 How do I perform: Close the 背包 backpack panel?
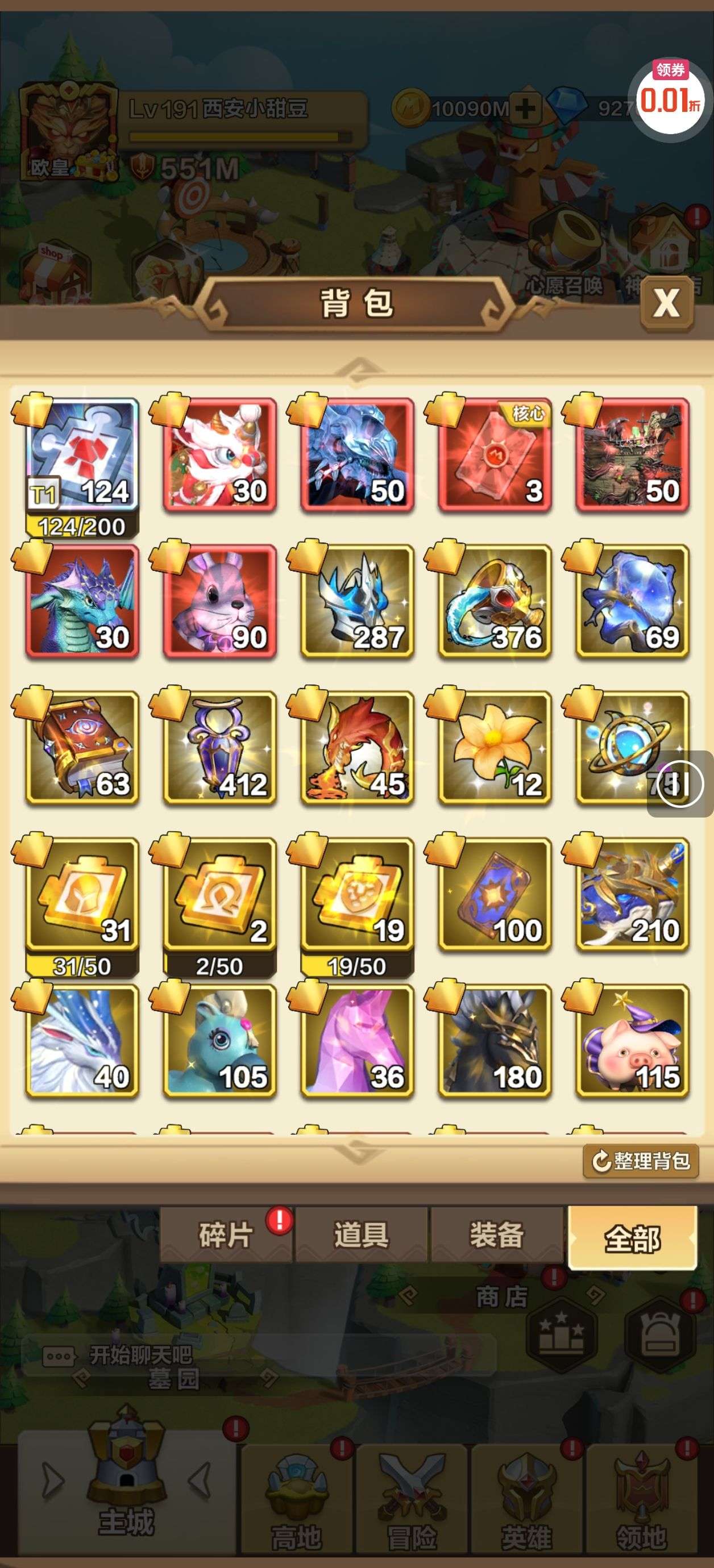click(666, 302)
